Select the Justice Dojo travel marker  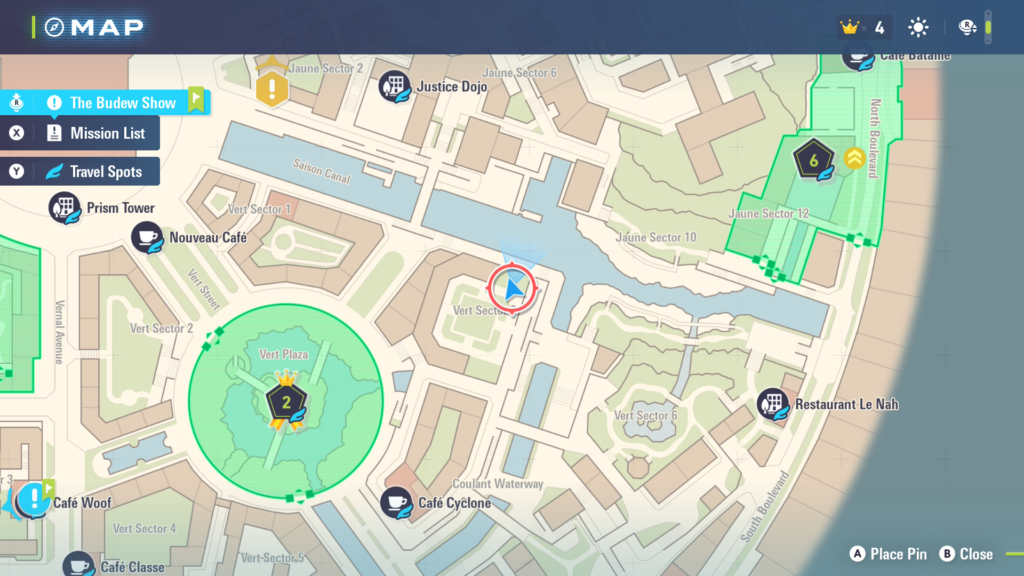[x=394, y=87]
